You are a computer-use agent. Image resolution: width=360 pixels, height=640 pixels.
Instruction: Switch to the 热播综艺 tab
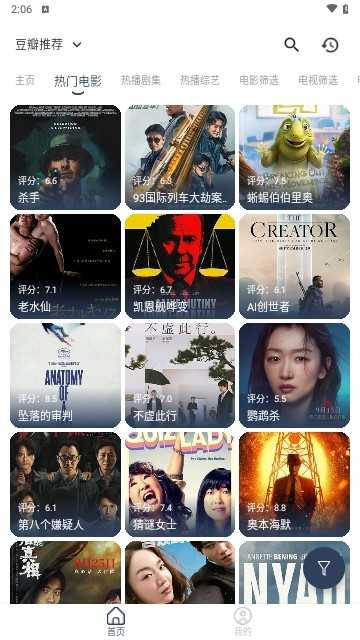pos(200,81)
